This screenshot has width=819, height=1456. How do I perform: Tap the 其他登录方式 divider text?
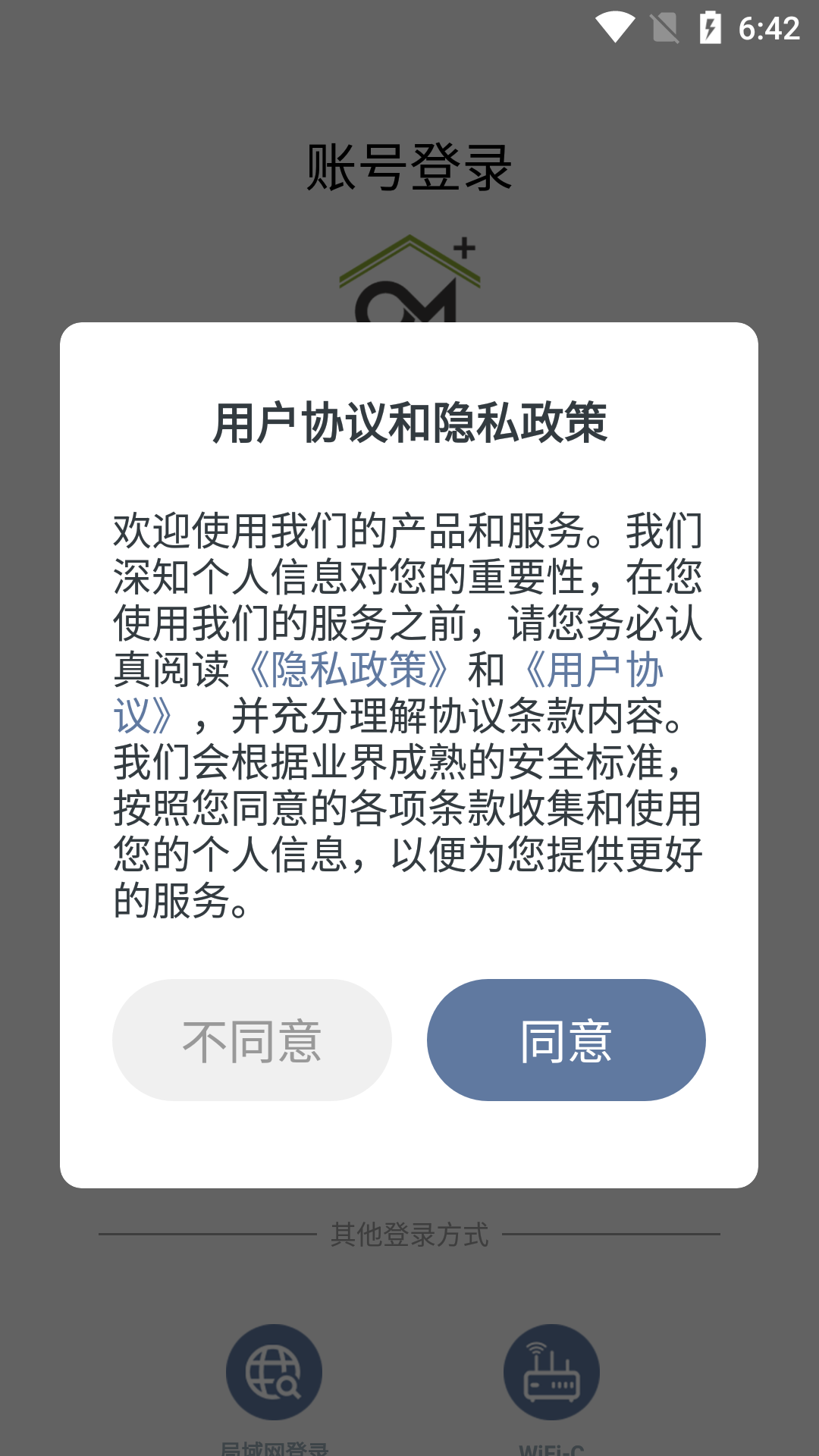click(x=409, y=1228)
